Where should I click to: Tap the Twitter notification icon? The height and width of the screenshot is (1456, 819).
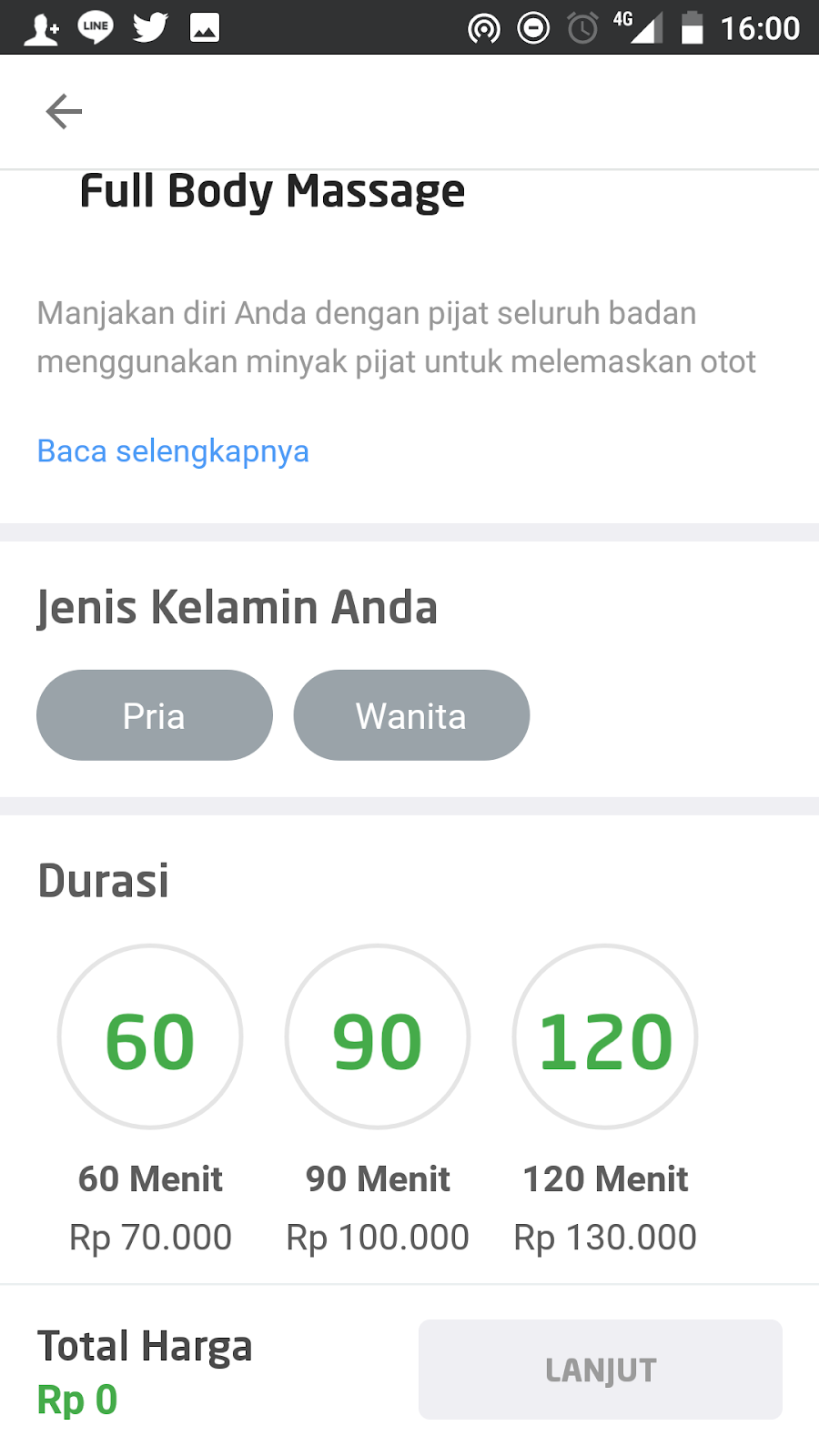149,26
